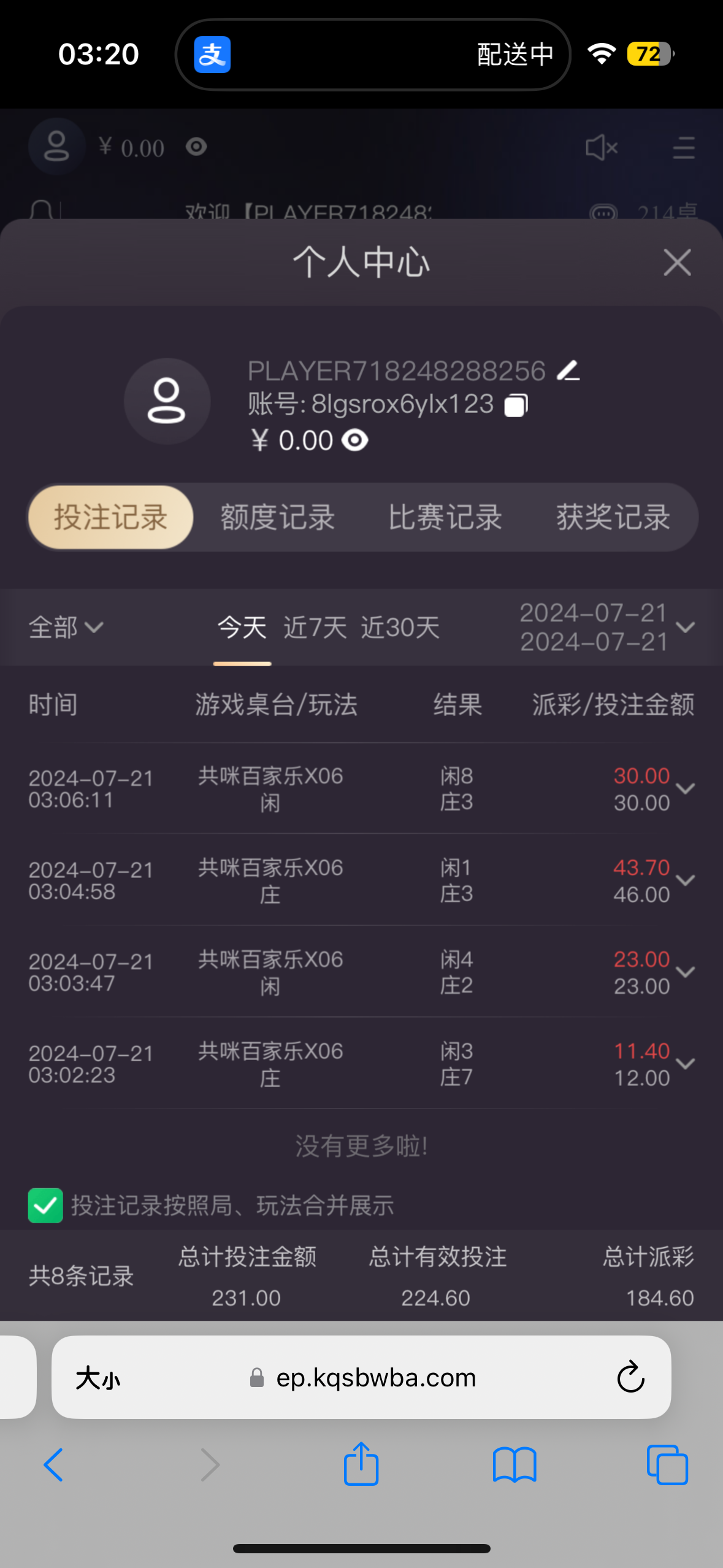723x1568 pixels.
Task: Filter records to 近7天
Action: pos(315,628)
